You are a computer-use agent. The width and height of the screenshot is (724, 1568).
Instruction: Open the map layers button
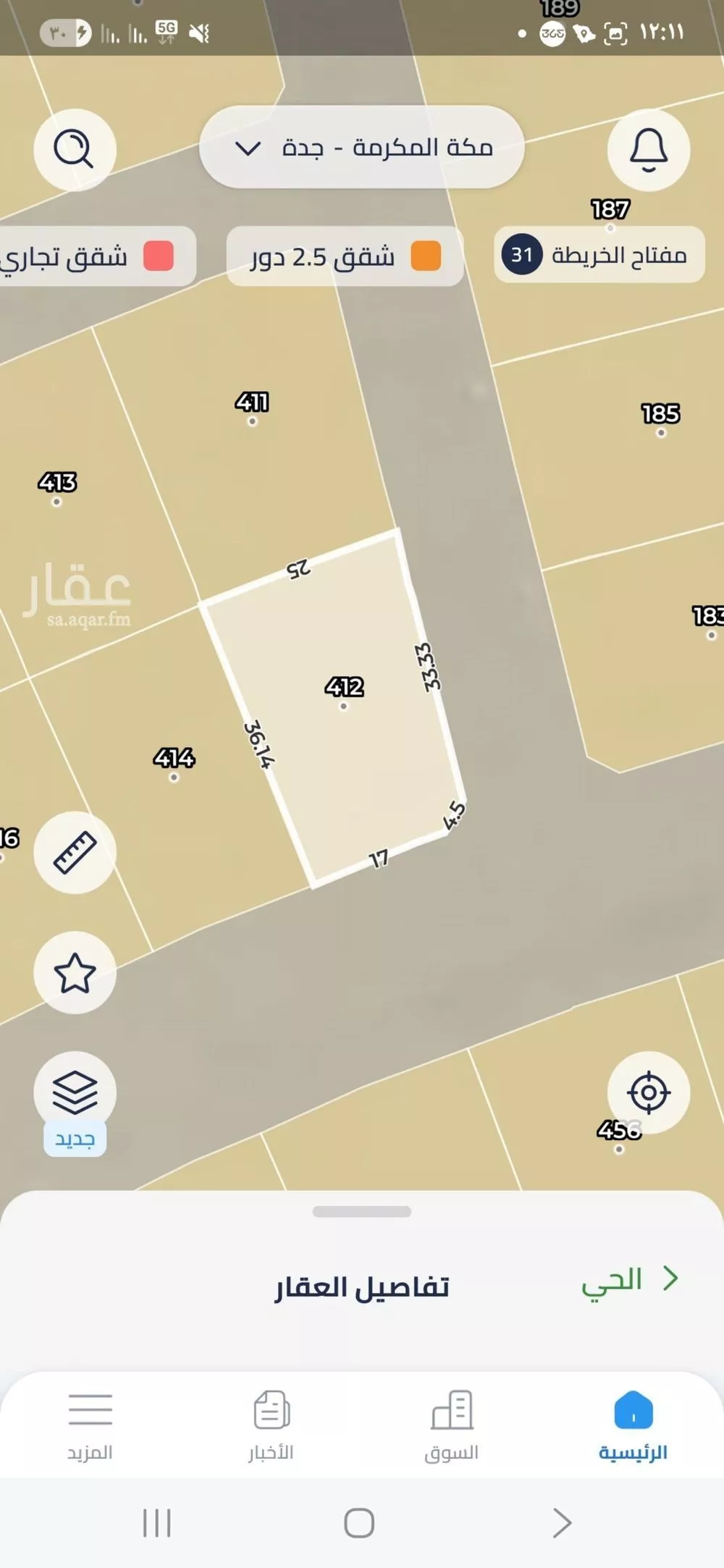(75, 1093)
